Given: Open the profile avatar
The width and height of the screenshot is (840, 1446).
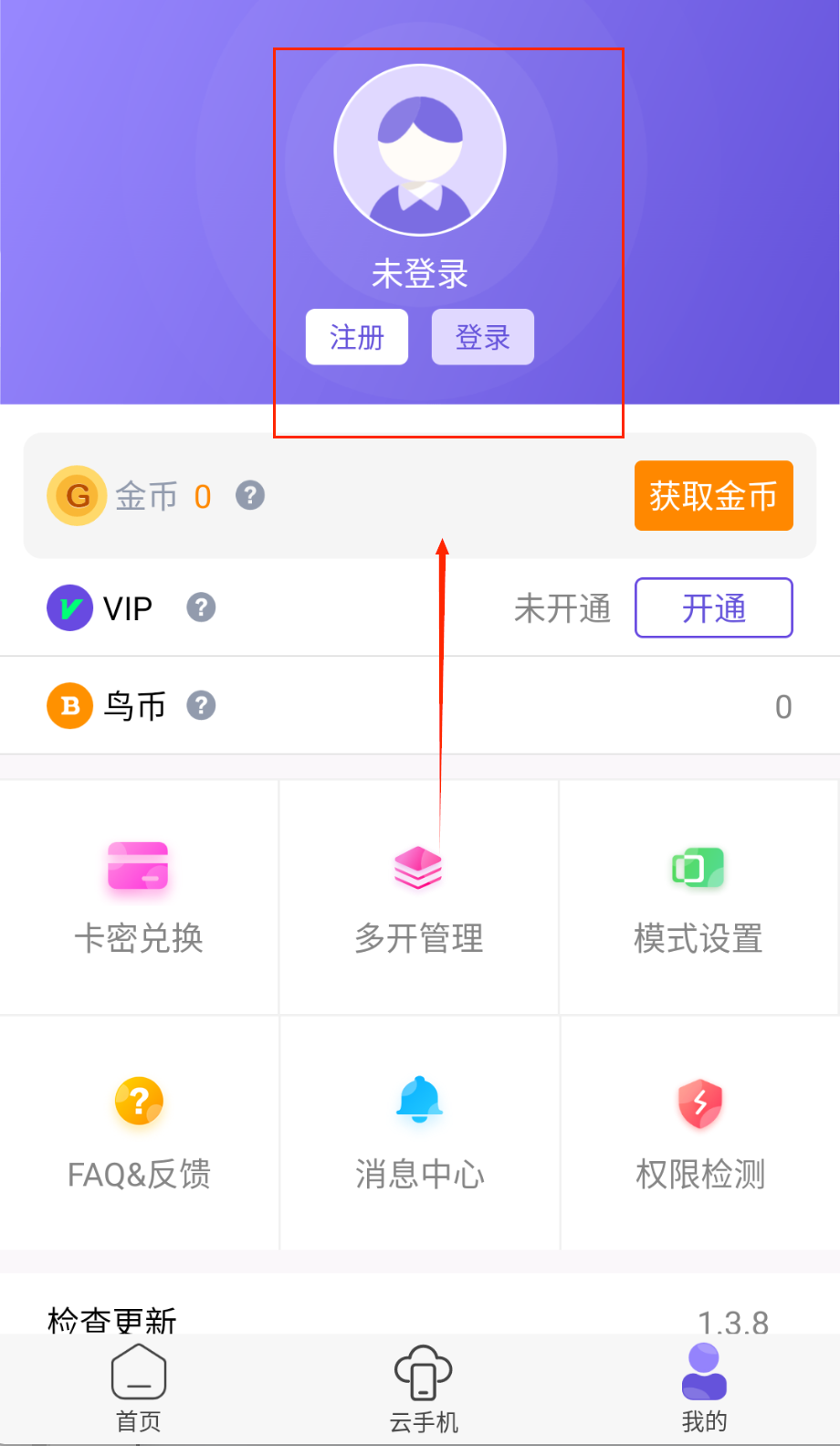Looking at the screenshot, I should click(420, 150).
